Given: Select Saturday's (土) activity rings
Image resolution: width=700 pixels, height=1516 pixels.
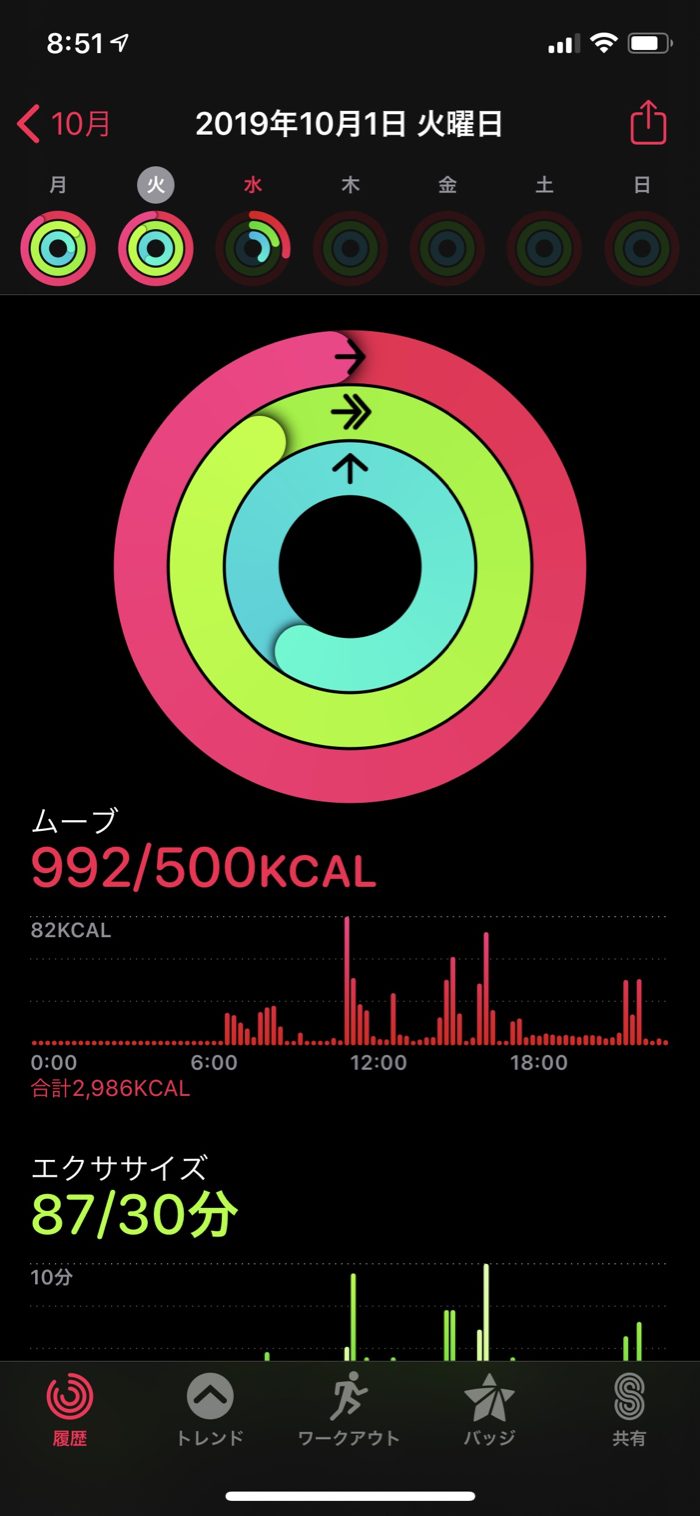Looking at the screenshot, I should (544, 249).
